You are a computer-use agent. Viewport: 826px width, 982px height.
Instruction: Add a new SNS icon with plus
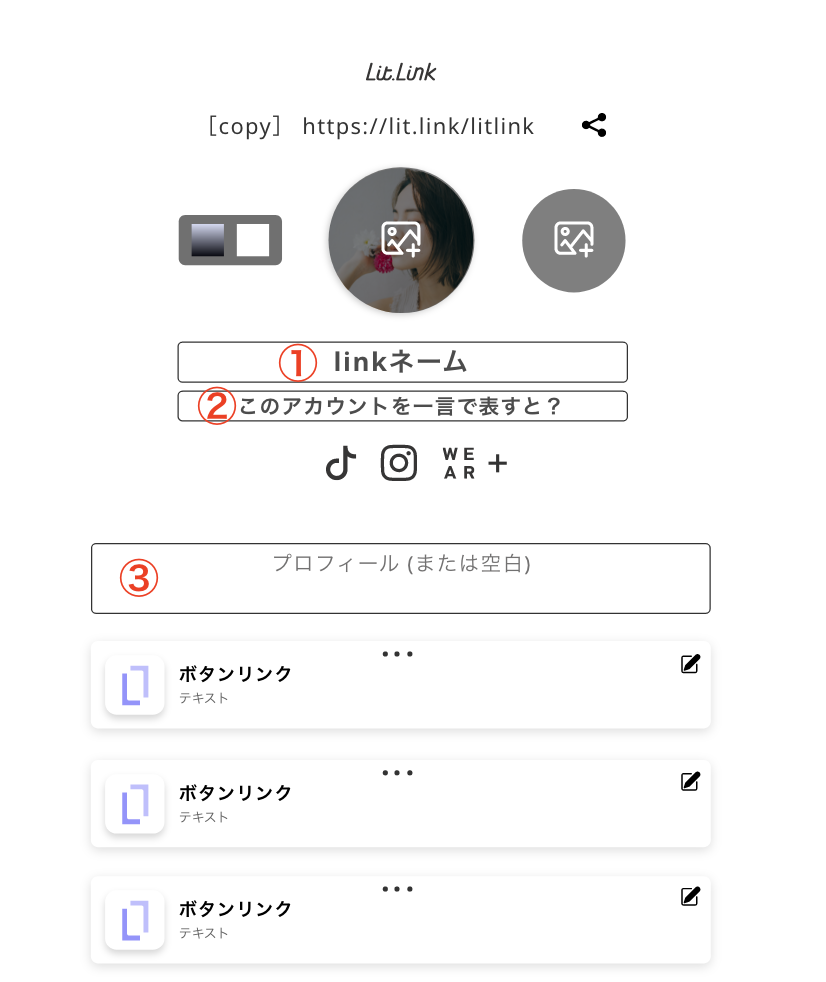[x=497, y=463]
